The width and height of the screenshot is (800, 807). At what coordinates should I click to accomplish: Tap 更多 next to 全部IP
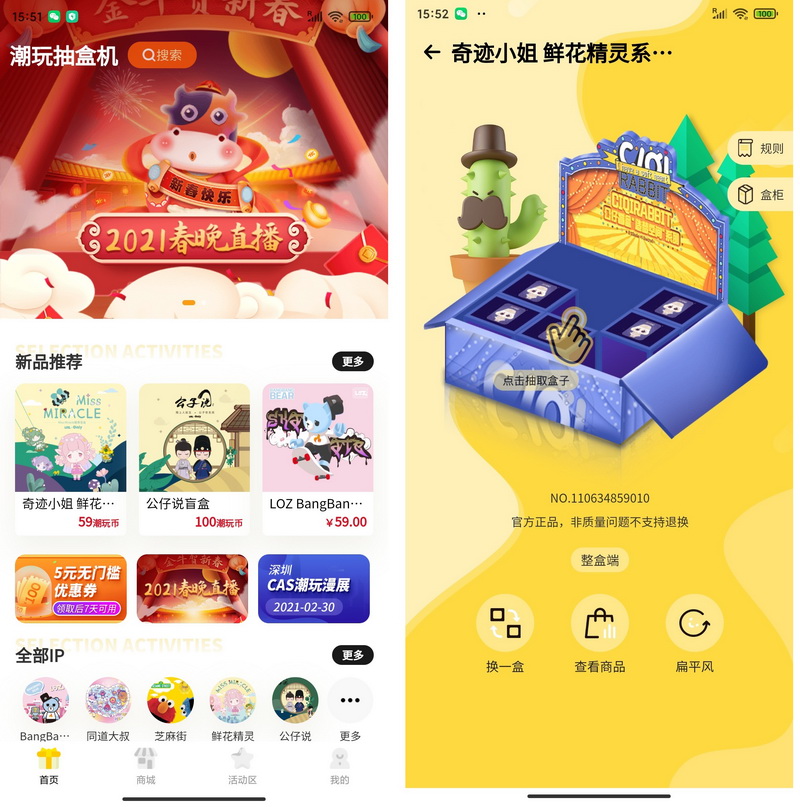coord(352,655)
